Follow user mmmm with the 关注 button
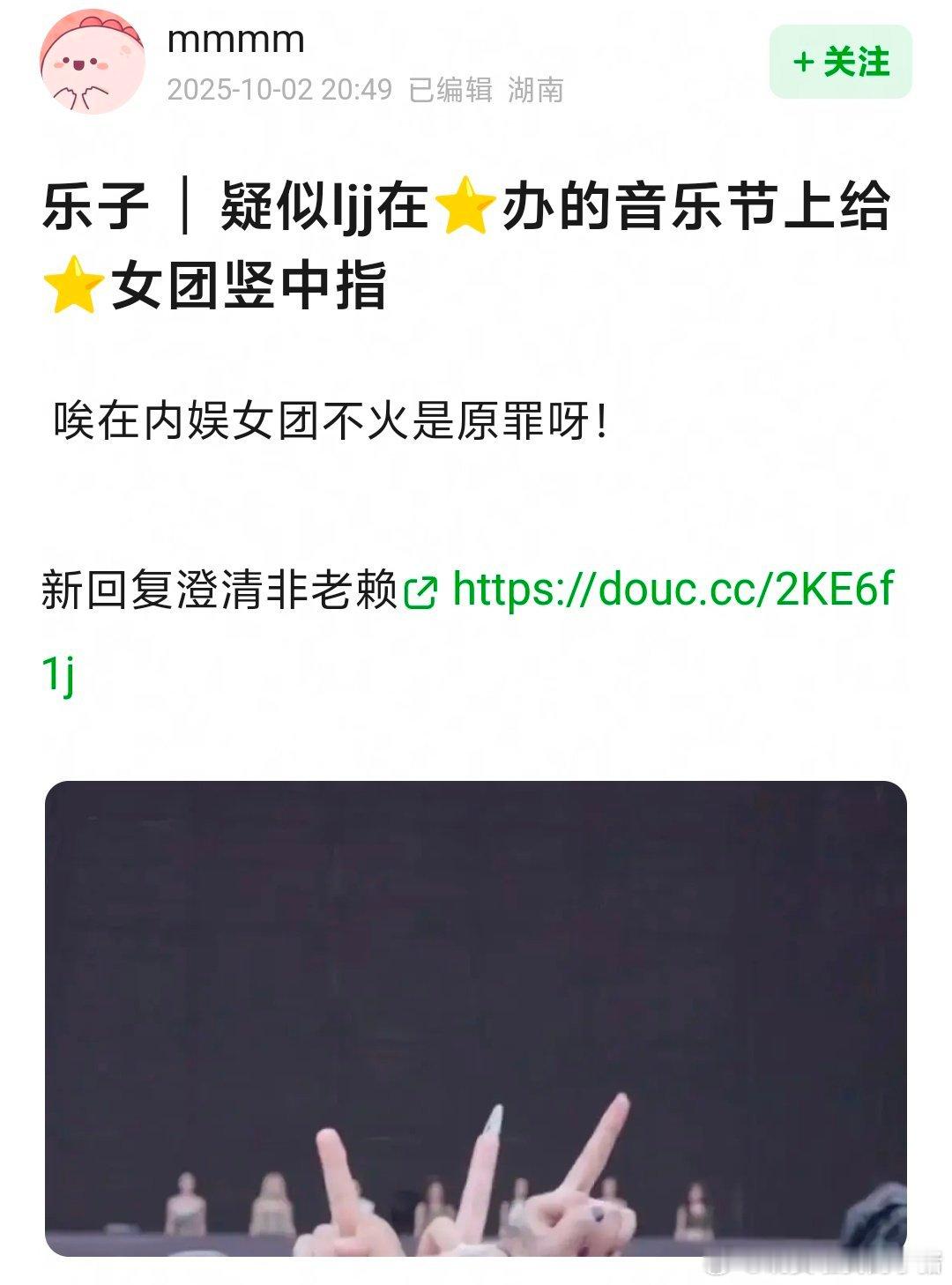Image resolution: width=952 pixels, height=1285 pixels. tap(840, 62)
